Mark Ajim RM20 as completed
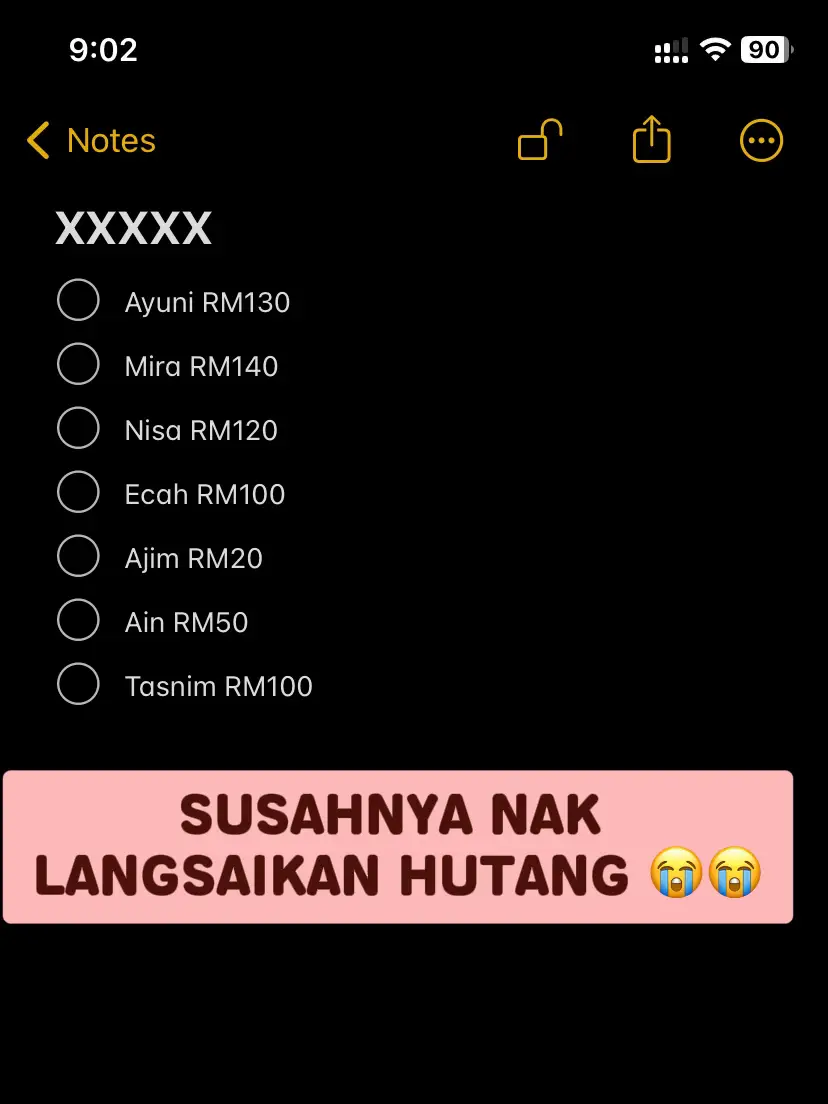 pyautogui.click(x=78, y=557)
